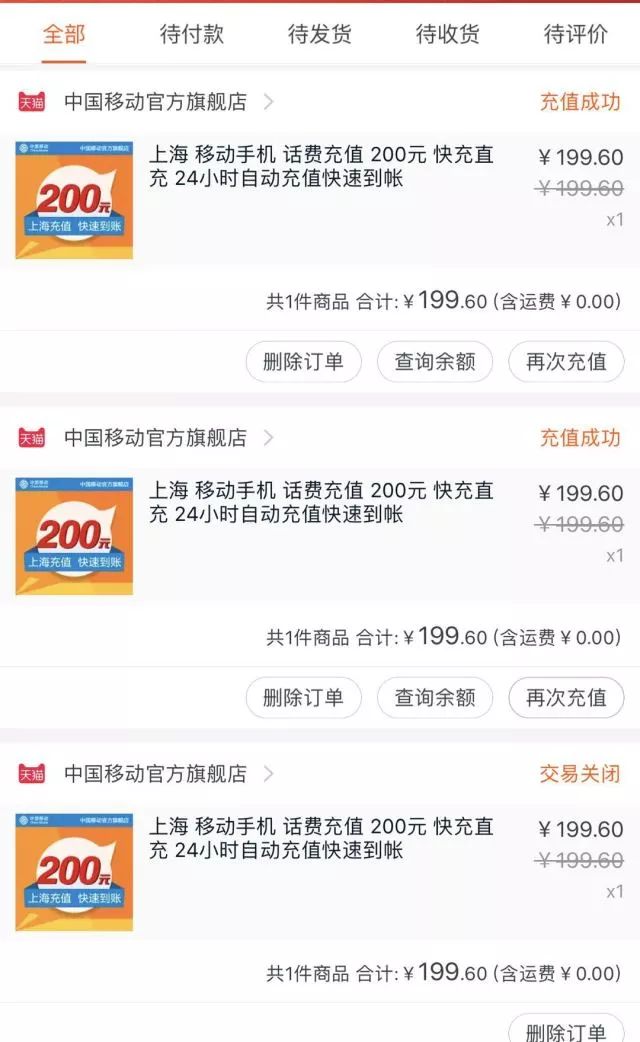The height and width of the screenshot is (1042, 640).
Task: Tap 查询余额 on the second order
Action: [435, 697]
